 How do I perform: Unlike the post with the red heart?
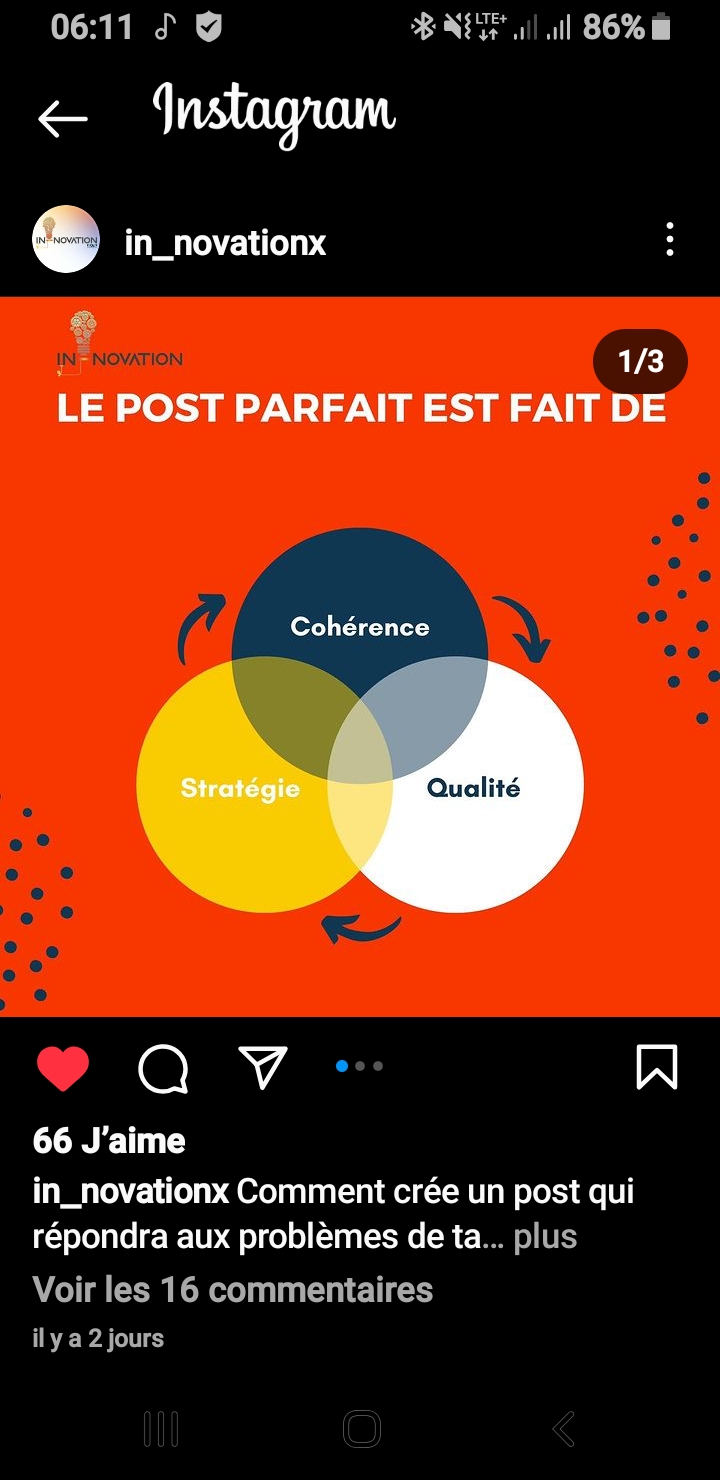(x=63, y=1069)
